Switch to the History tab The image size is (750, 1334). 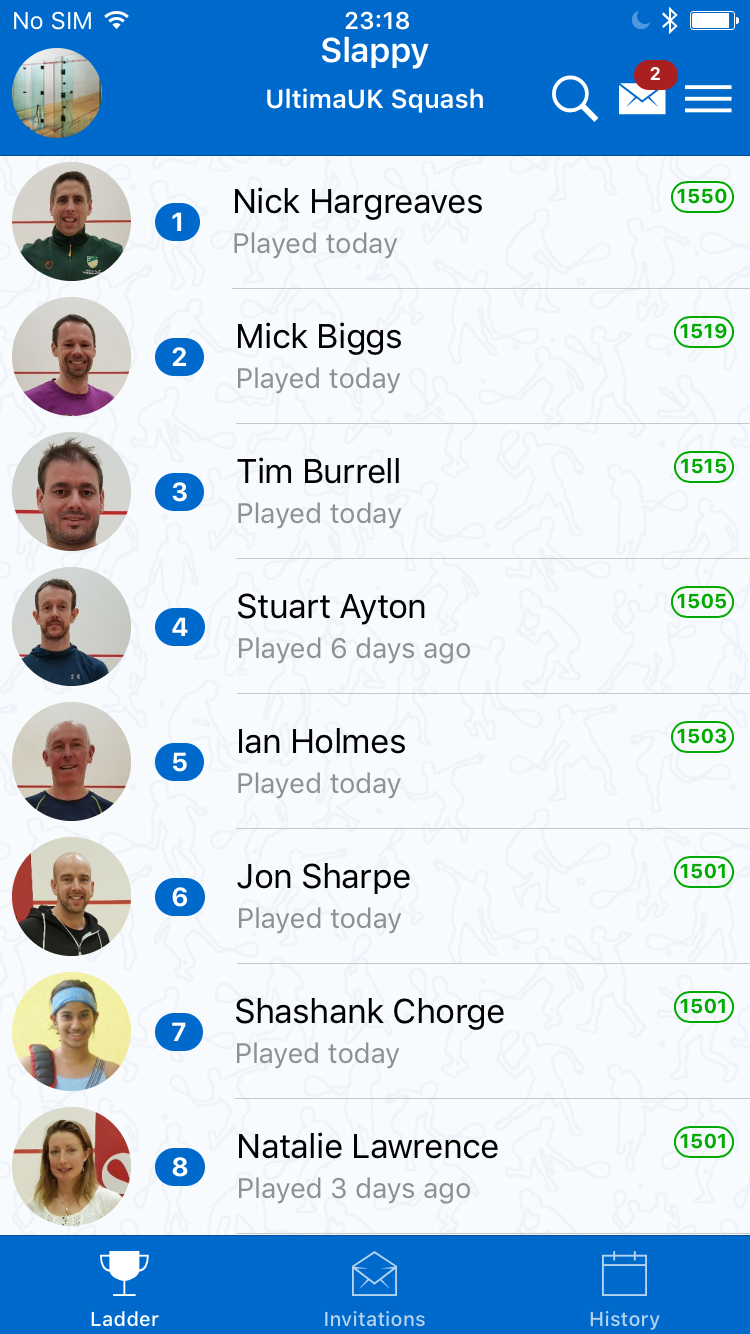click(624, 1289)
